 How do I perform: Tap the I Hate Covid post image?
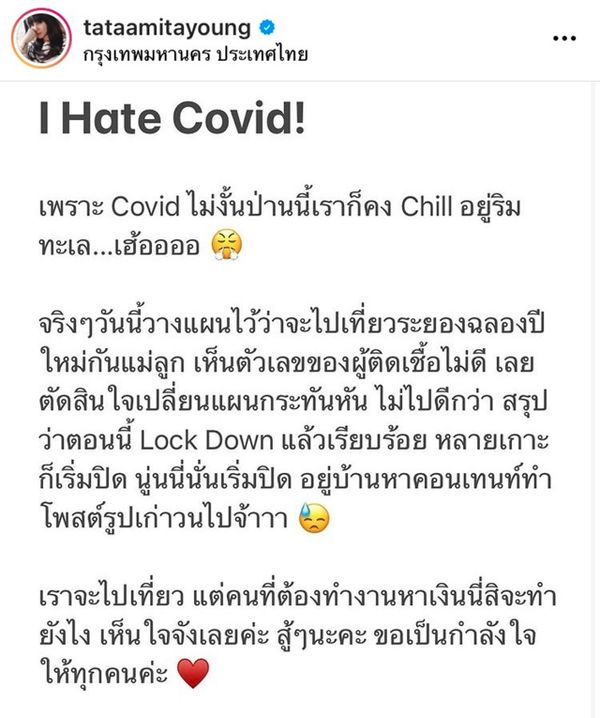point(300,400)
